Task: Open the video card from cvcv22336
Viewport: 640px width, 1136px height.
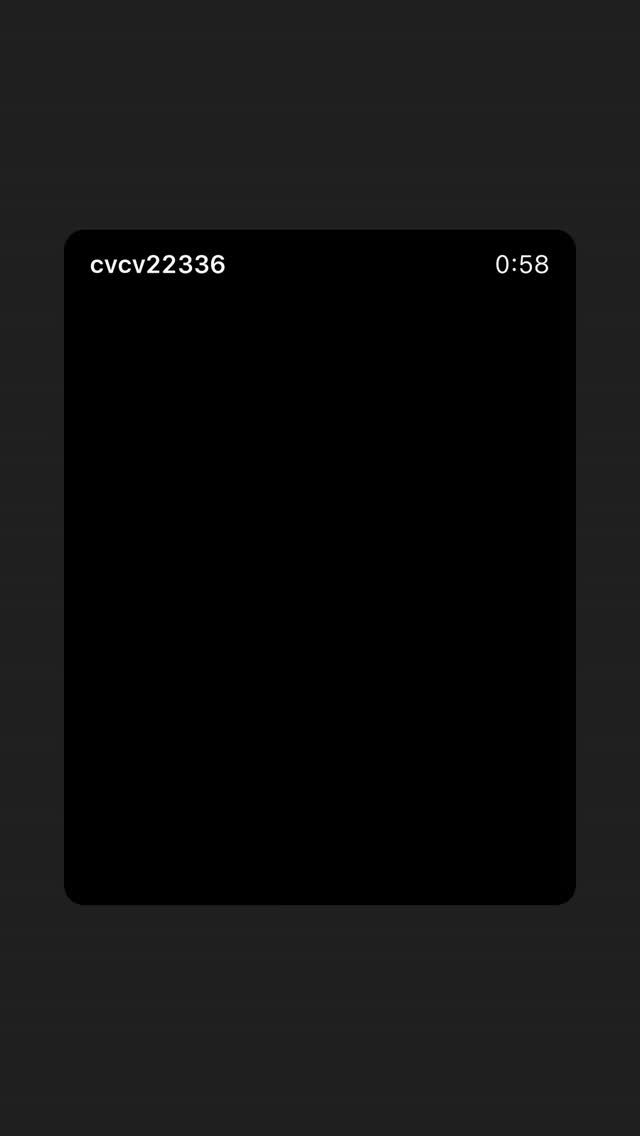Action: pyautogui.click(x=320, y=567)
